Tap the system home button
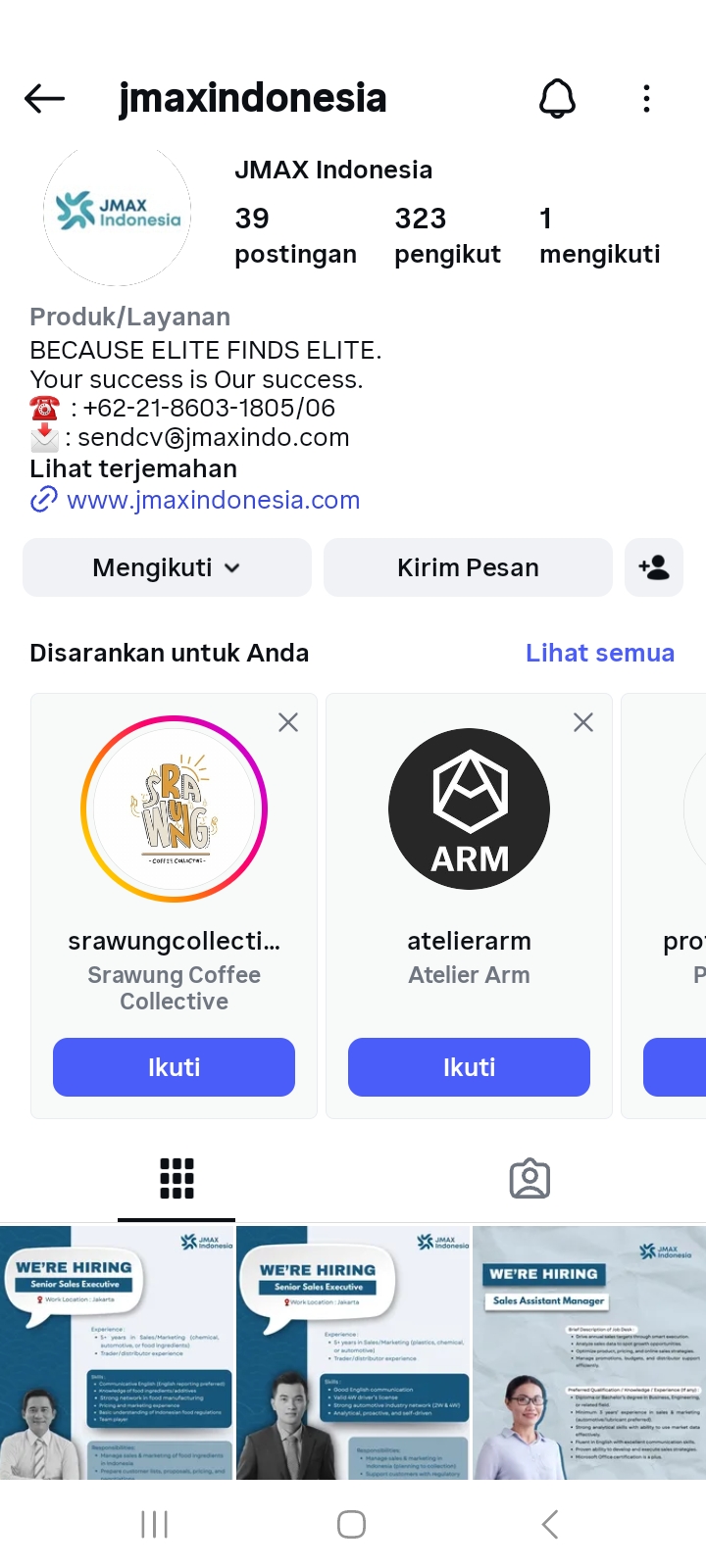The image size is (706, 1568). 351,1524
